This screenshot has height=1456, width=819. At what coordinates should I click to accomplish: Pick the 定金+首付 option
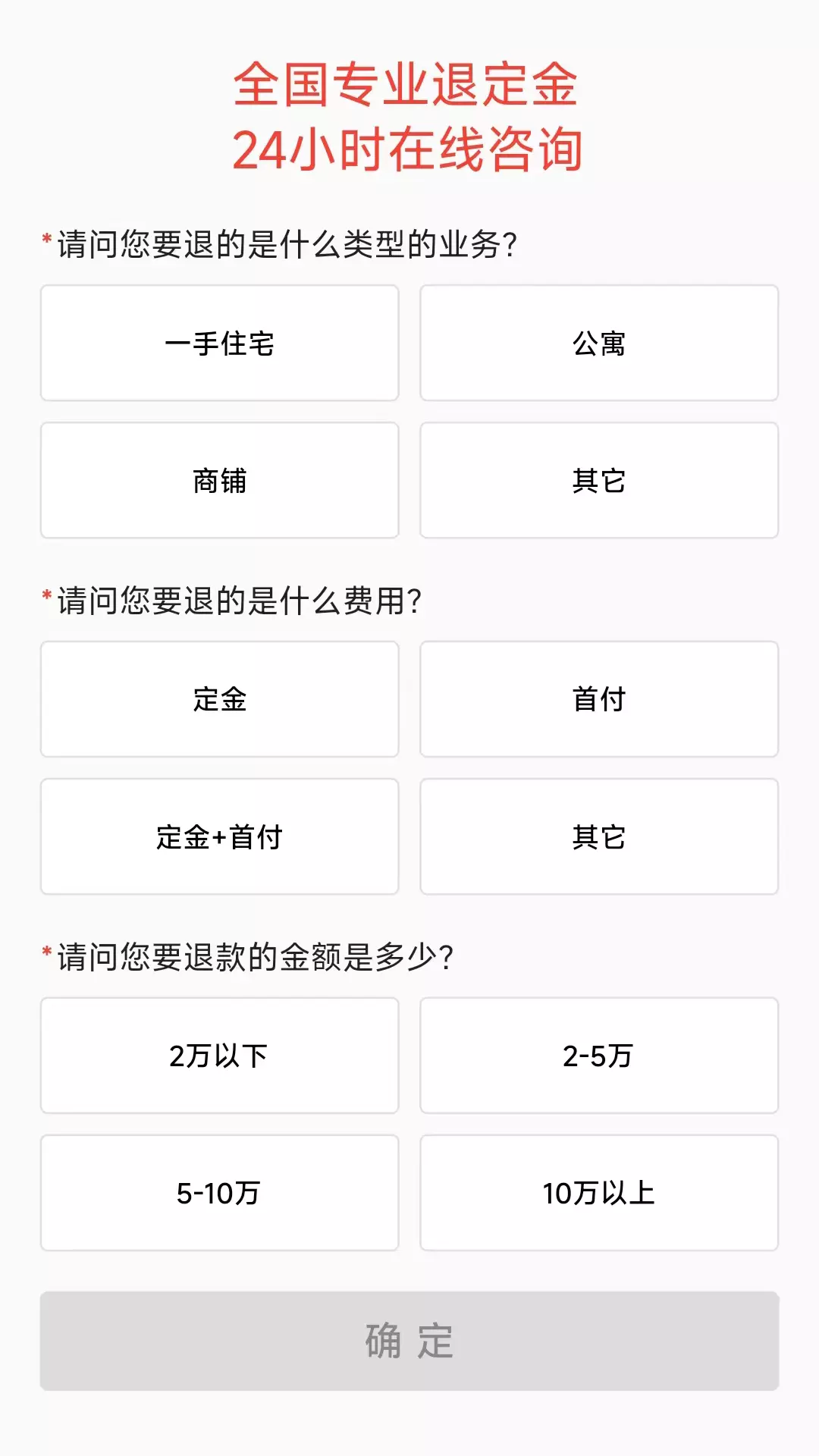[219, 836]
